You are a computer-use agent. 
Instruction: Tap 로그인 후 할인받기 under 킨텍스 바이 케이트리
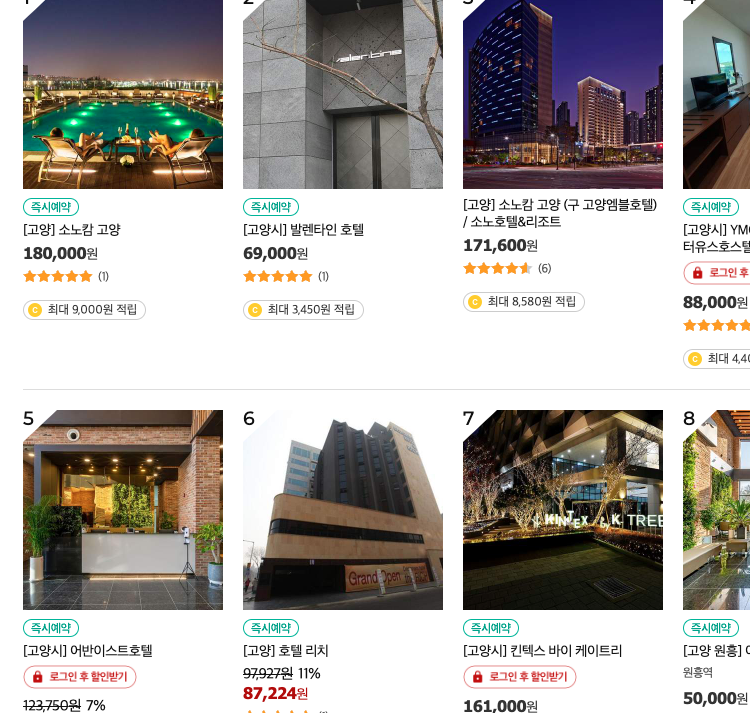(x=520, y=677)
